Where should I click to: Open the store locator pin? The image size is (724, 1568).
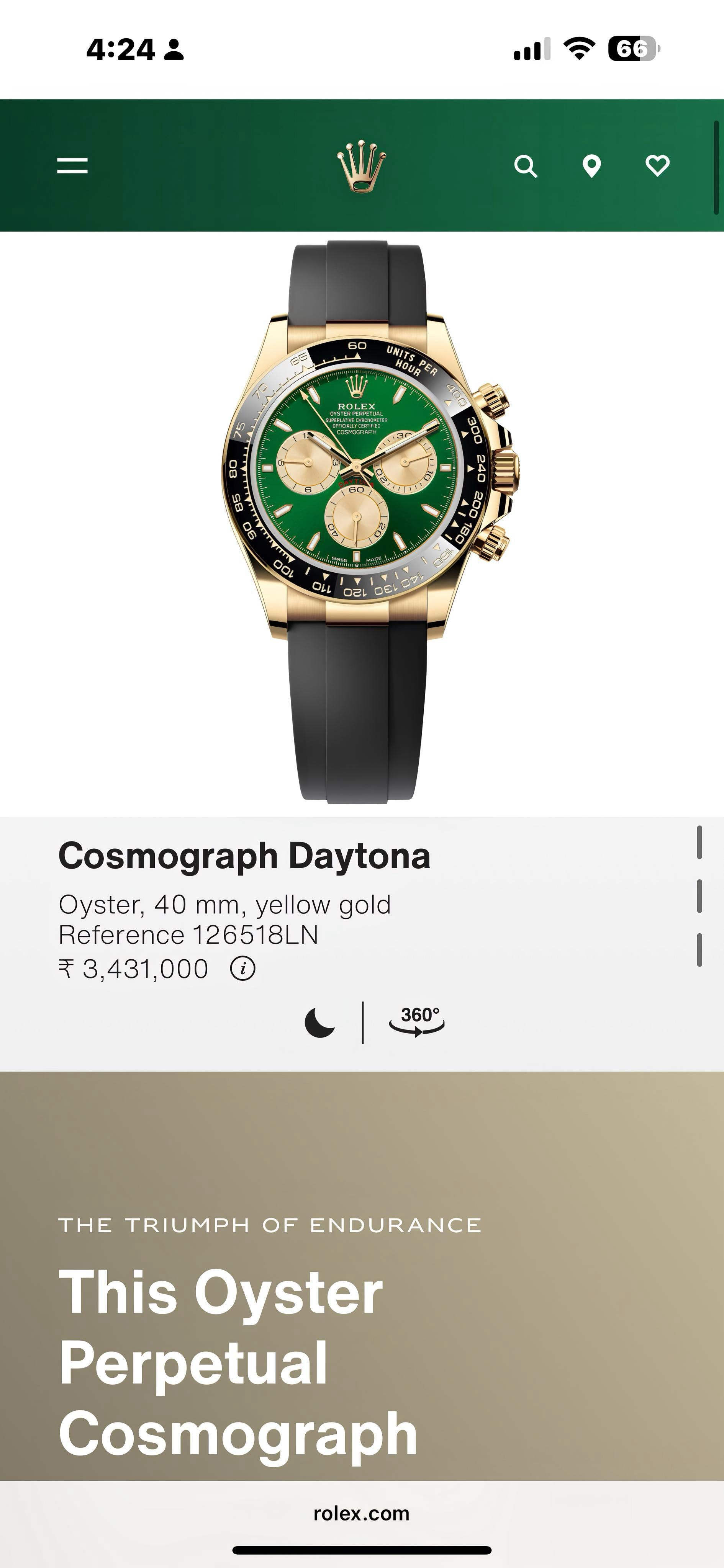click(x=591, y=165)
